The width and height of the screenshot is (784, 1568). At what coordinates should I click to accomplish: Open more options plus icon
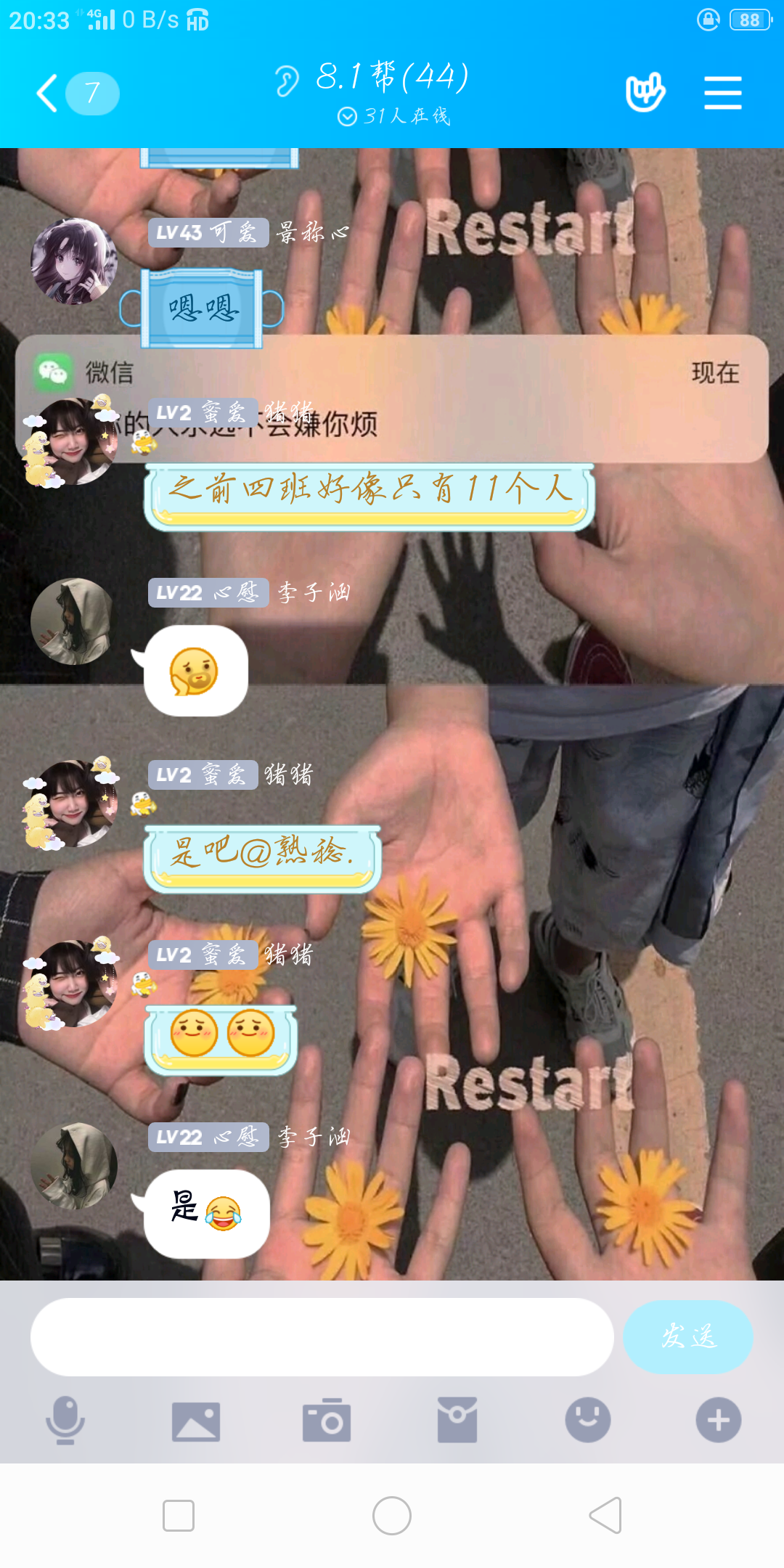[718, 1420]
